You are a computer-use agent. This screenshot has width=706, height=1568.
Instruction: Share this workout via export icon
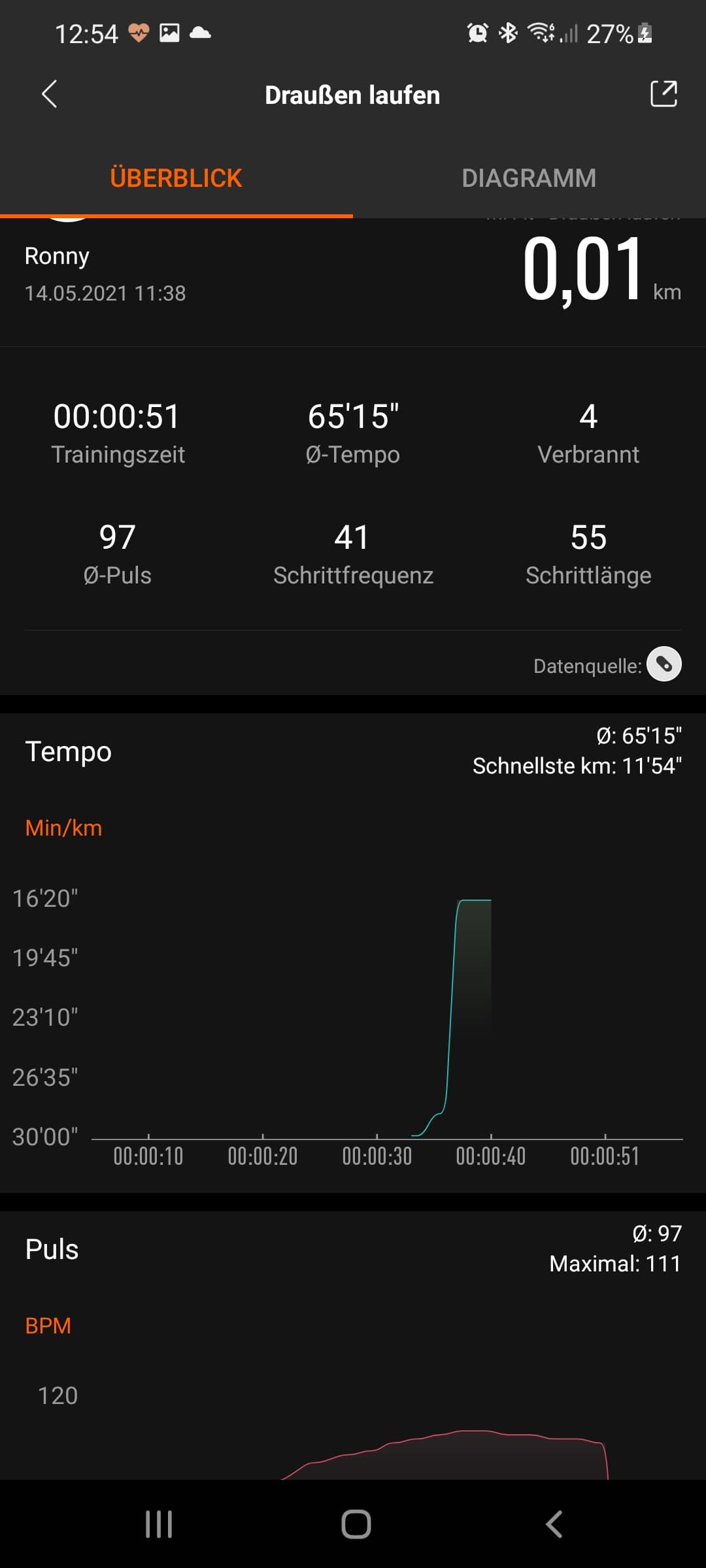pos(664,93)
